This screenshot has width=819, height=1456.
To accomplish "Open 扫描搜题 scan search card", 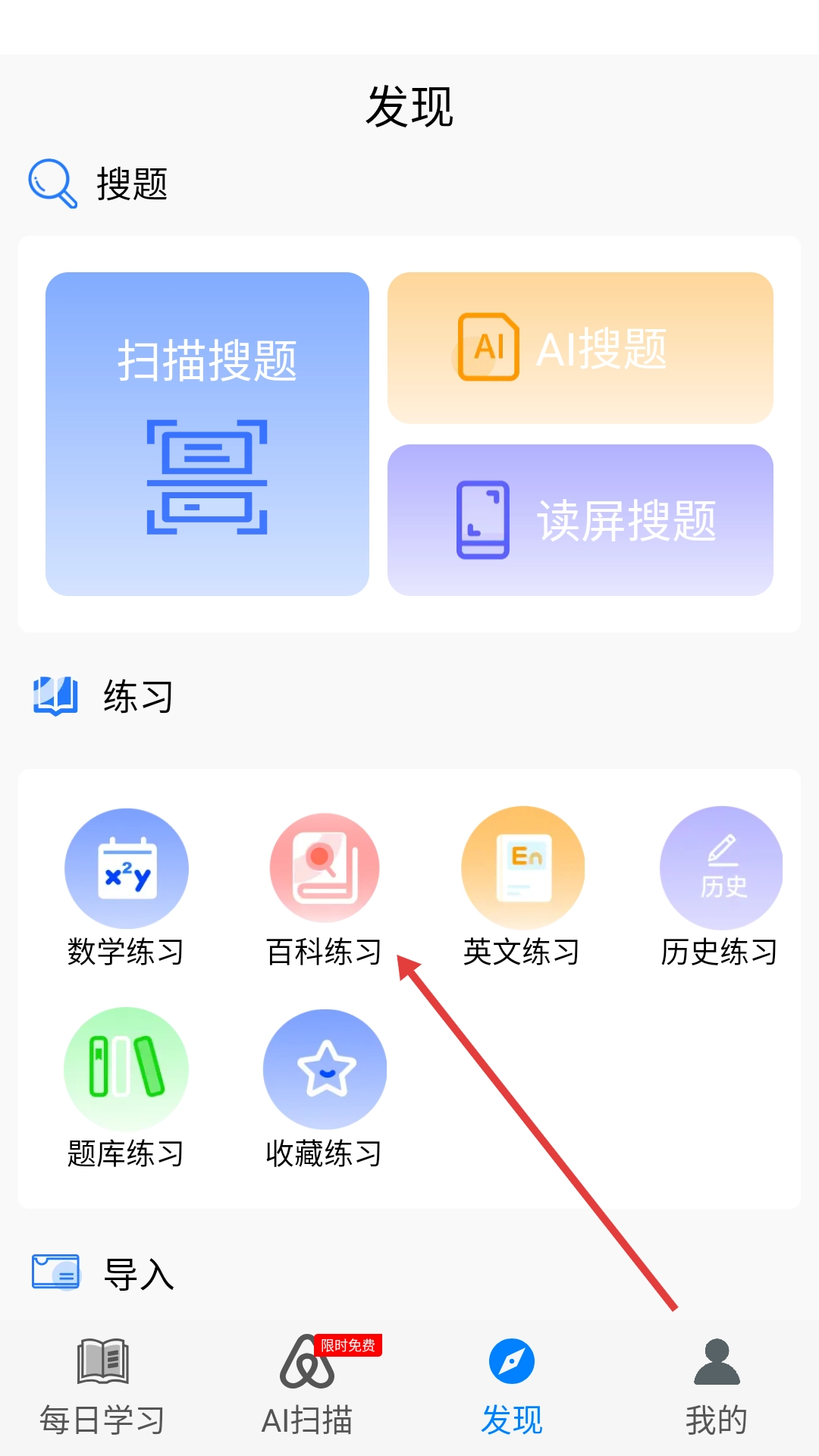I will (207, 434).
